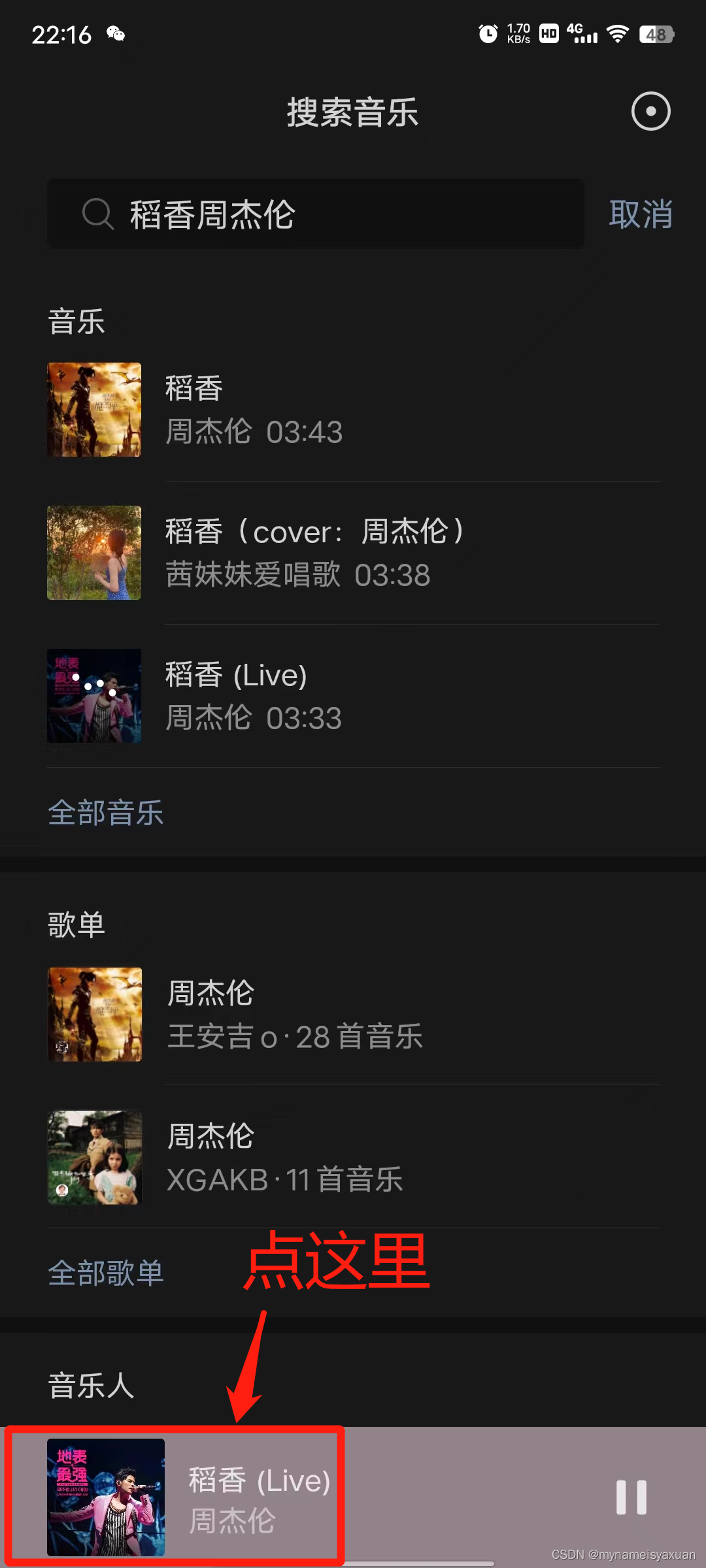
Task: Tap the search field containing 稻香周杰伦
Action: (314, 214)
